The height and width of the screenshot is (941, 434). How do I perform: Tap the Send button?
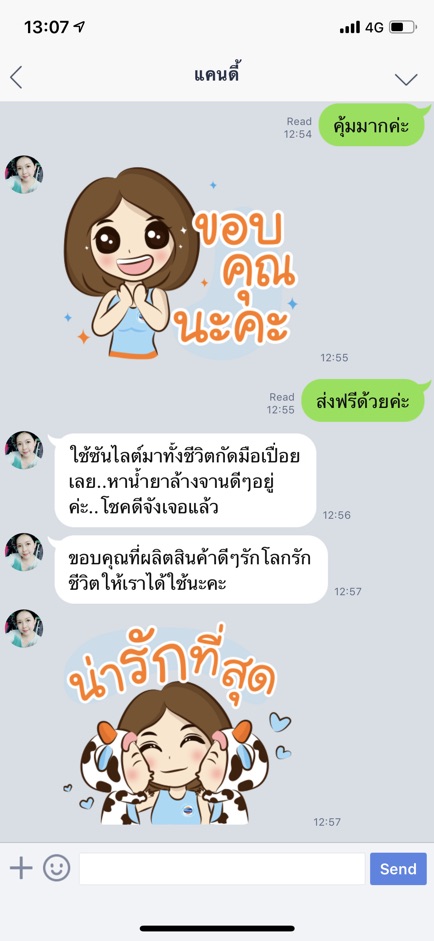[398, 868]
